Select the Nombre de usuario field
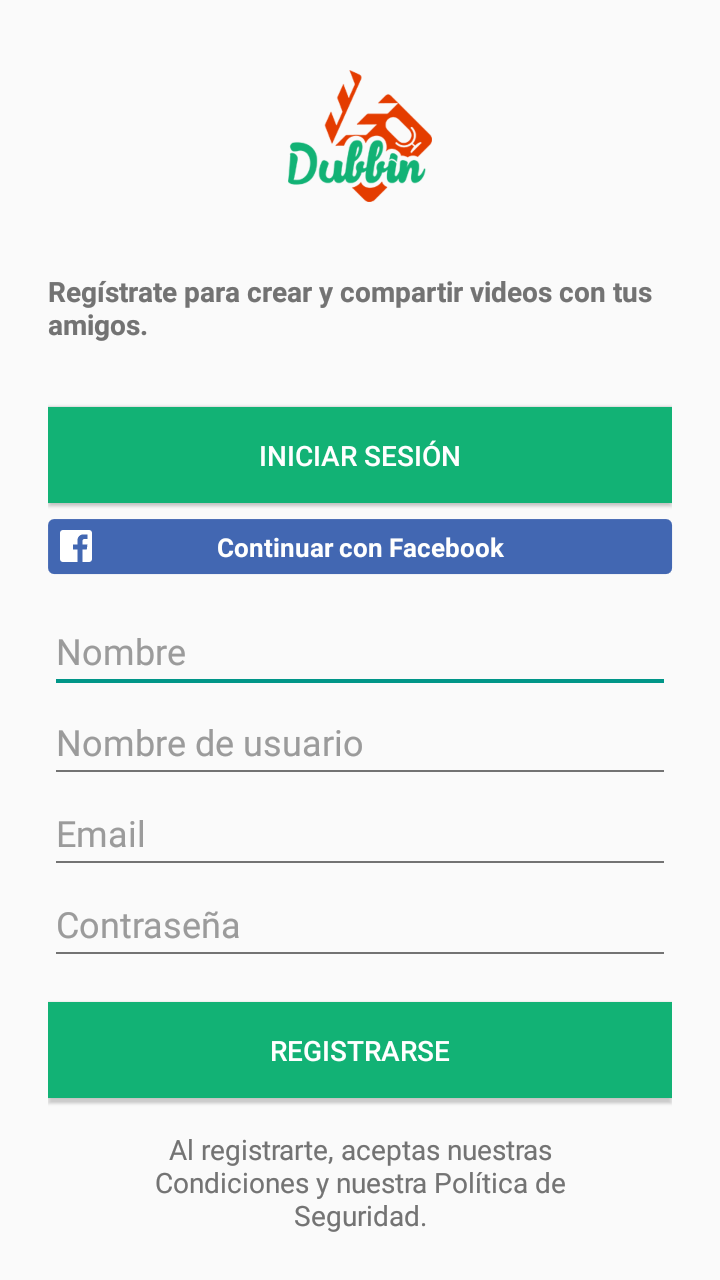The image size is (720, 1280). (x=360, y=745)
